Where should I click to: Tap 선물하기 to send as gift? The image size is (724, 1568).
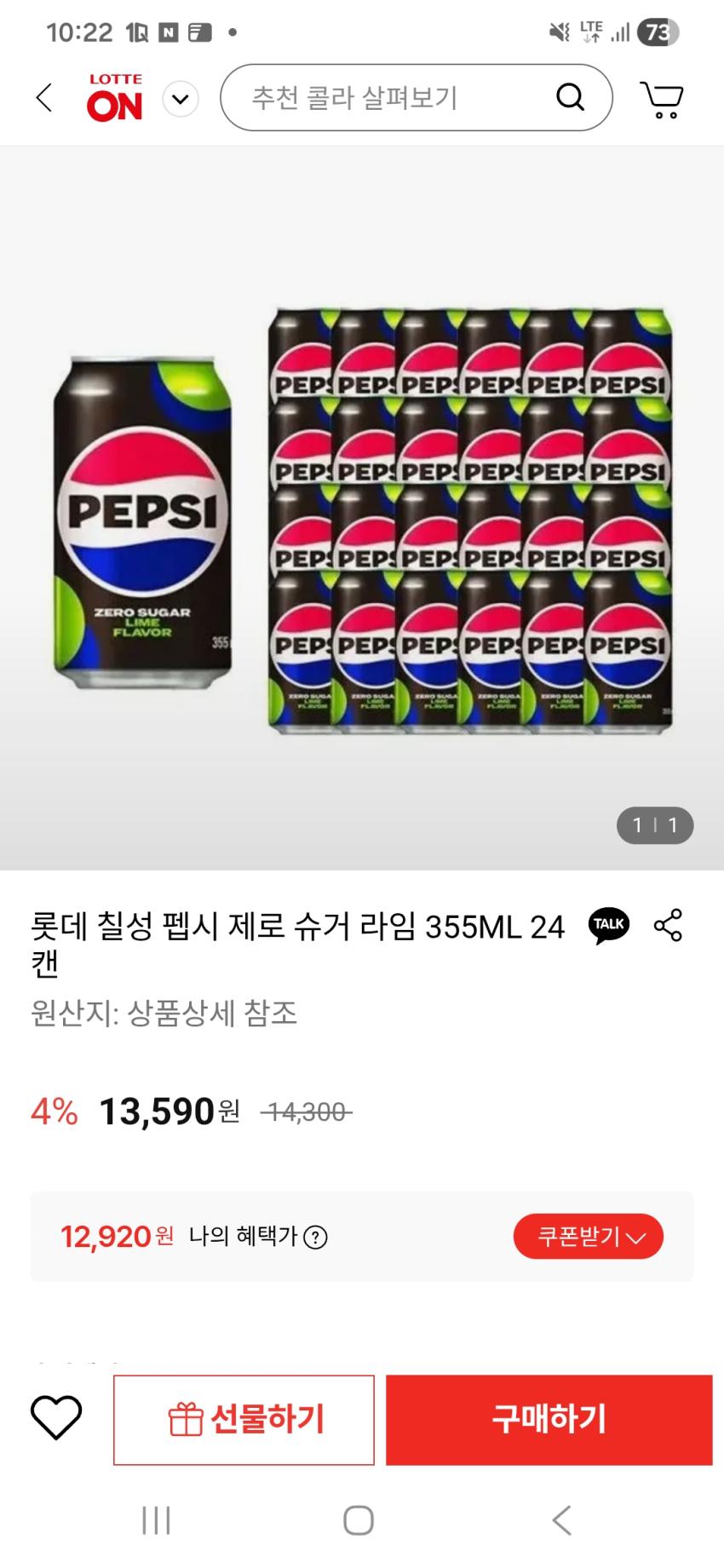[244, 1420]
